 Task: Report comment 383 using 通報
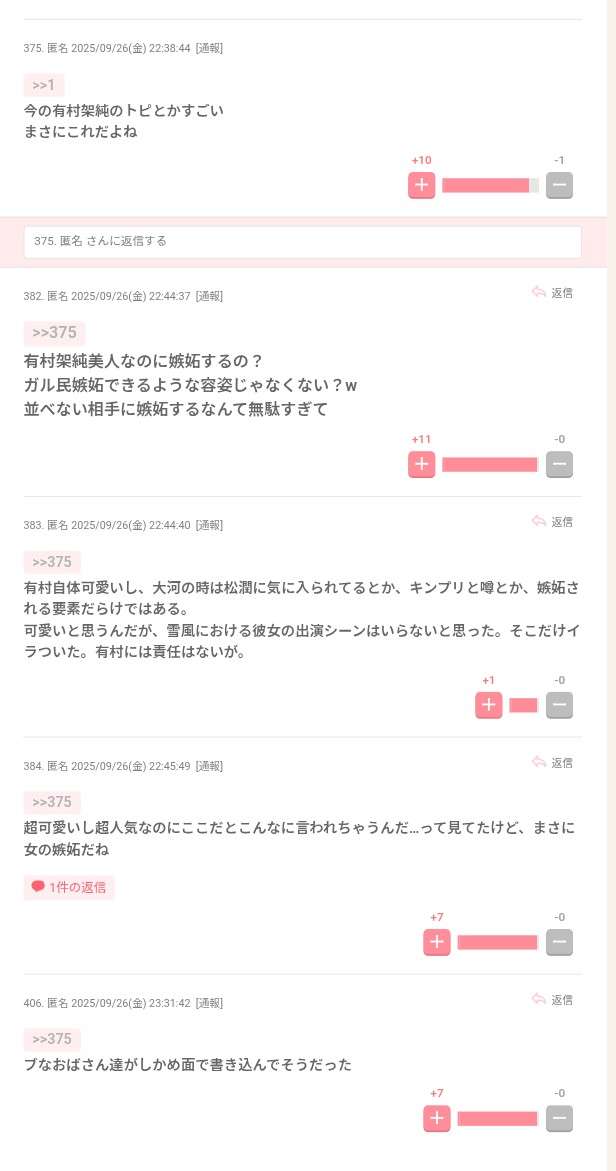pyautogui.click(x=209, y=525)
